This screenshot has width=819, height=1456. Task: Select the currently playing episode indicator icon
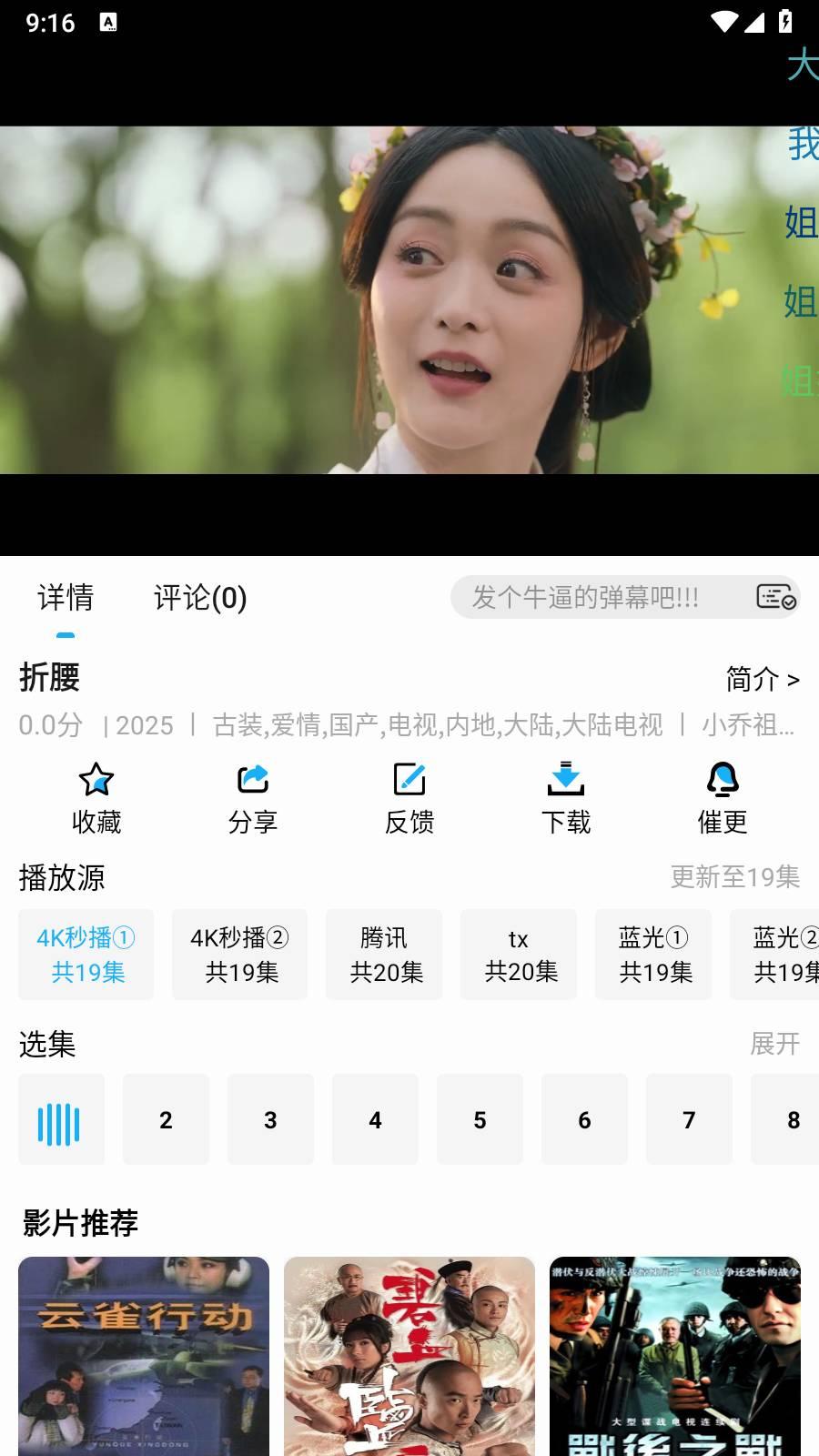tap(61, 1119)
